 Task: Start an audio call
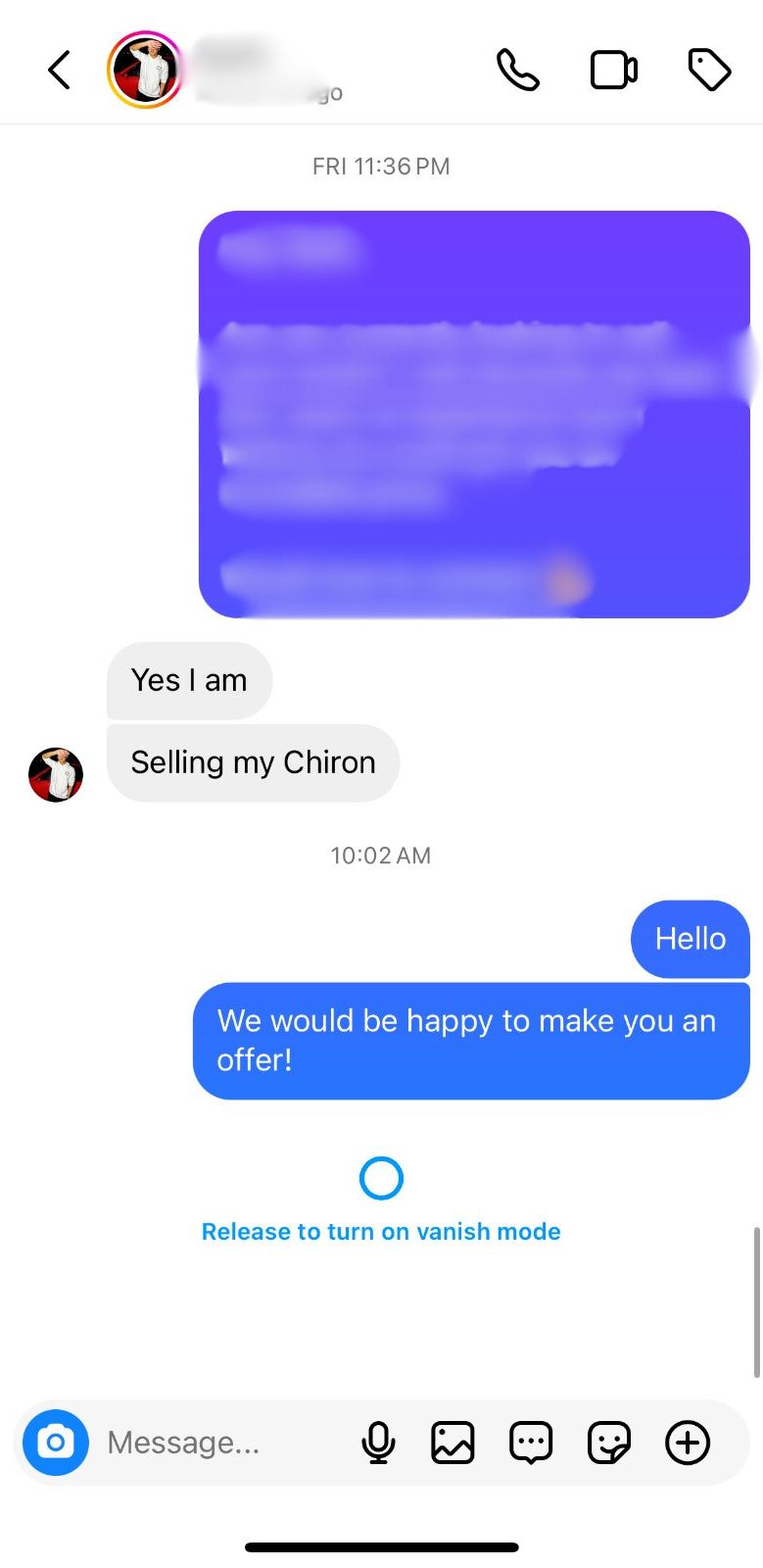point(517,70)
